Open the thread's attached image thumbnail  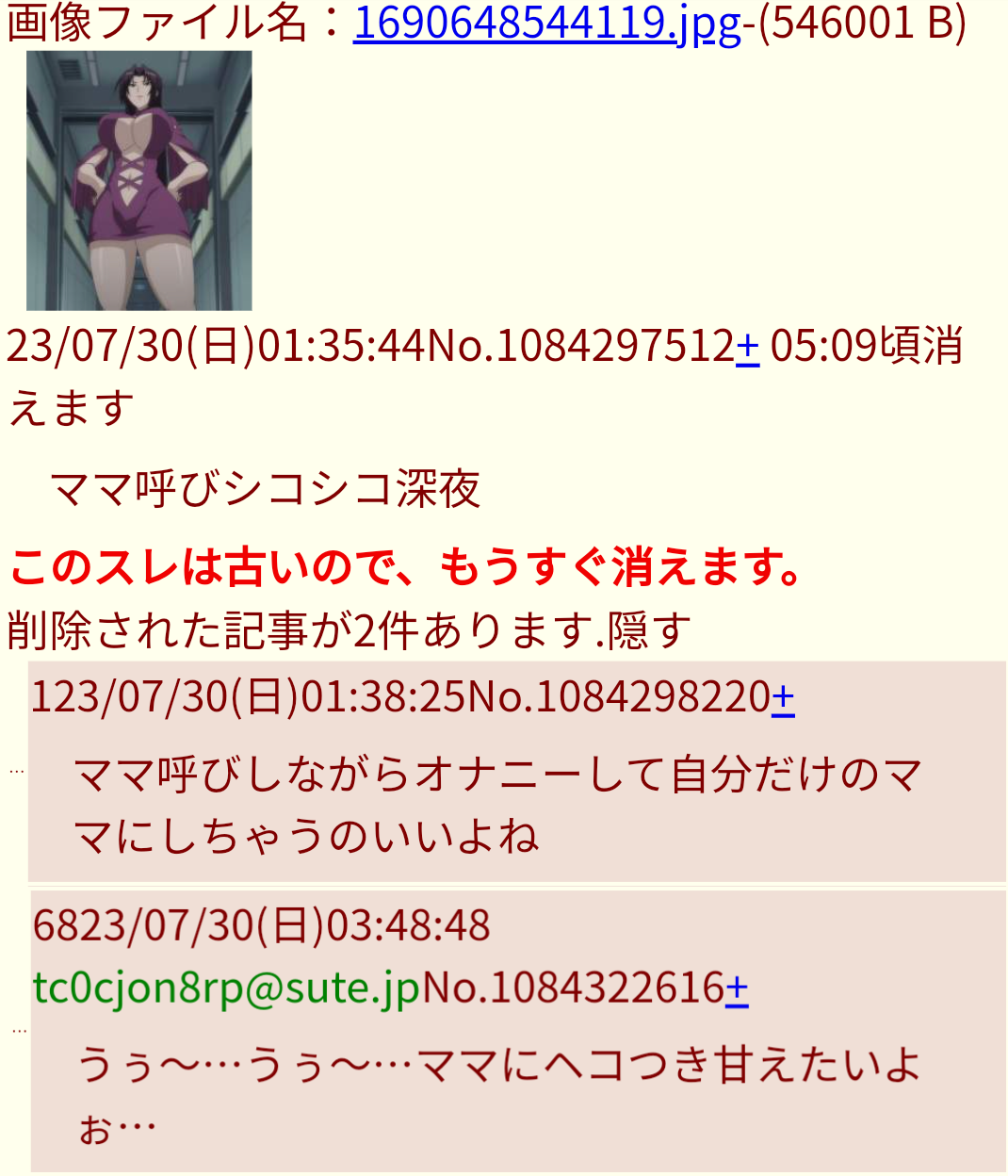tap(139, 181)
